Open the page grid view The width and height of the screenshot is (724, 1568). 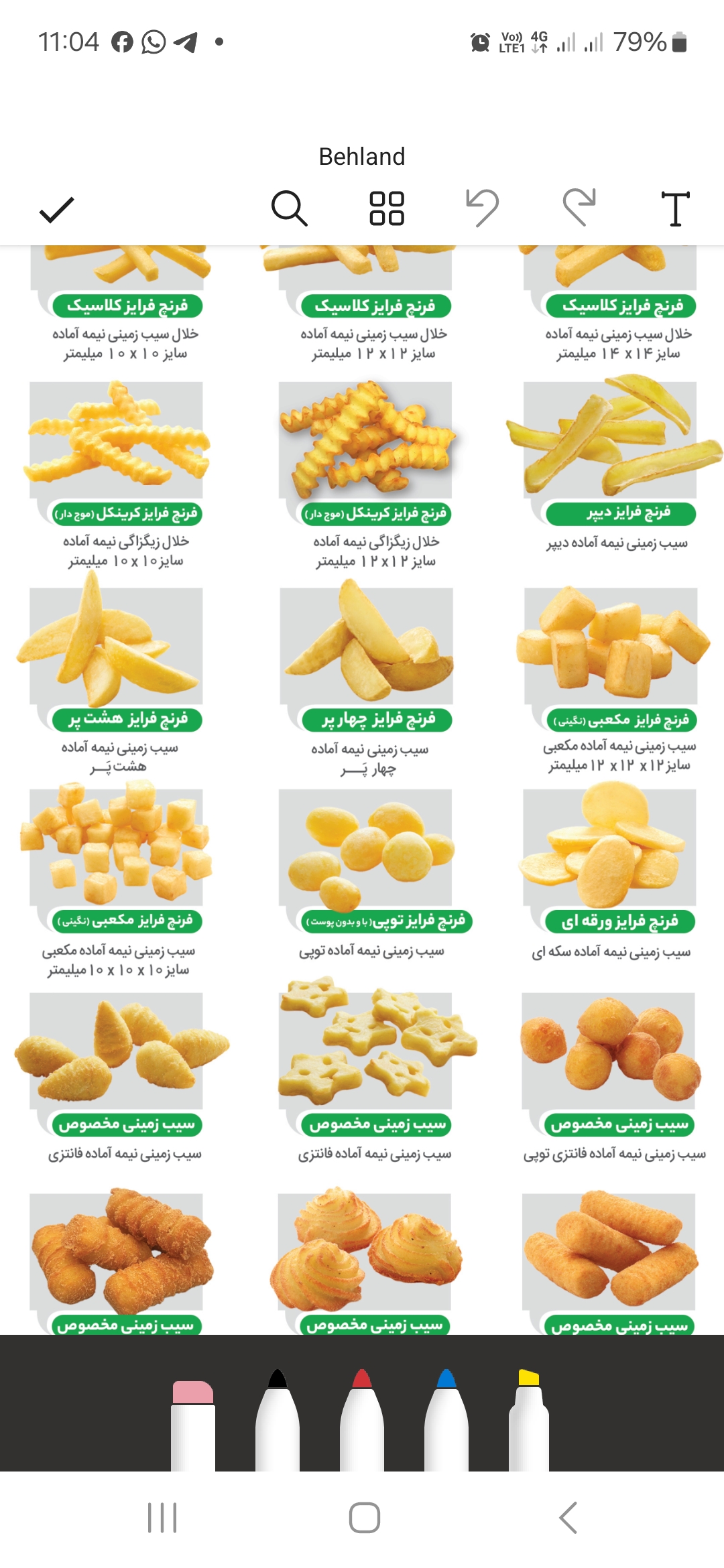(x=387, y=208)
